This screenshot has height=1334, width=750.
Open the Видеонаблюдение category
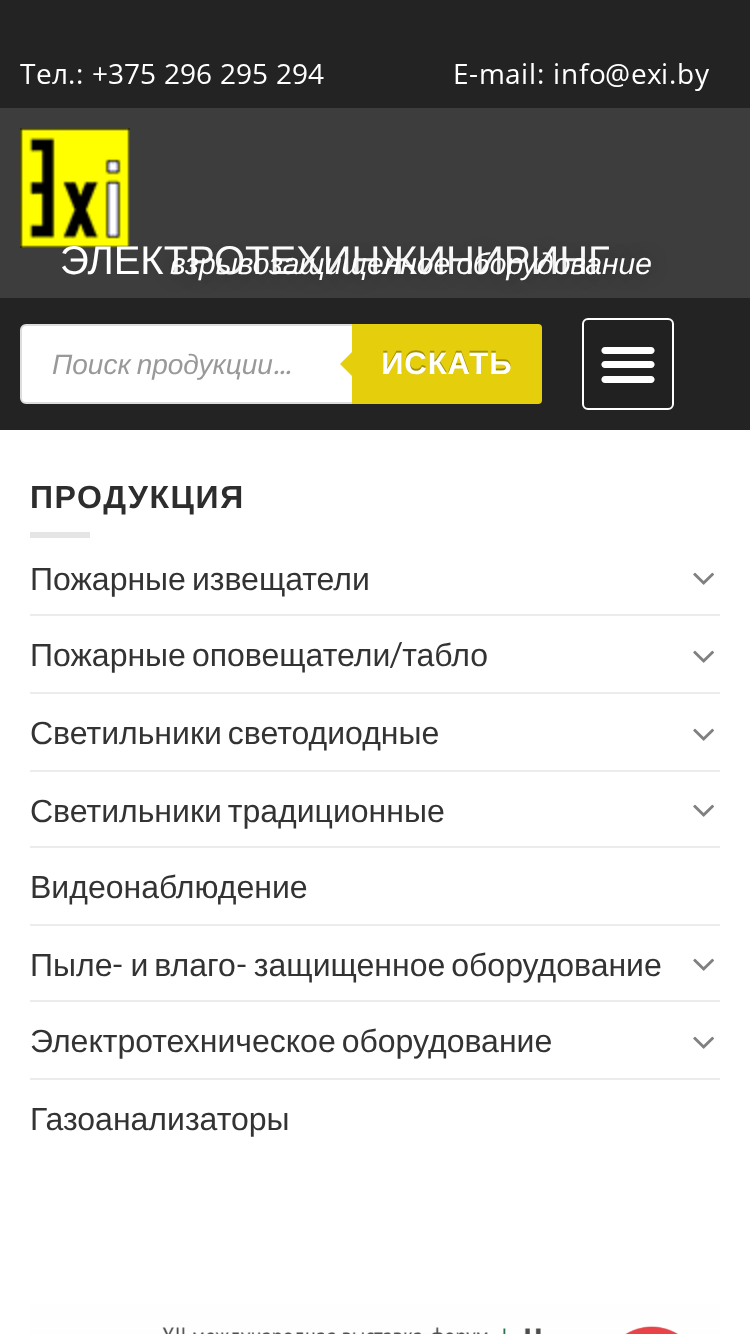(168, 887)
